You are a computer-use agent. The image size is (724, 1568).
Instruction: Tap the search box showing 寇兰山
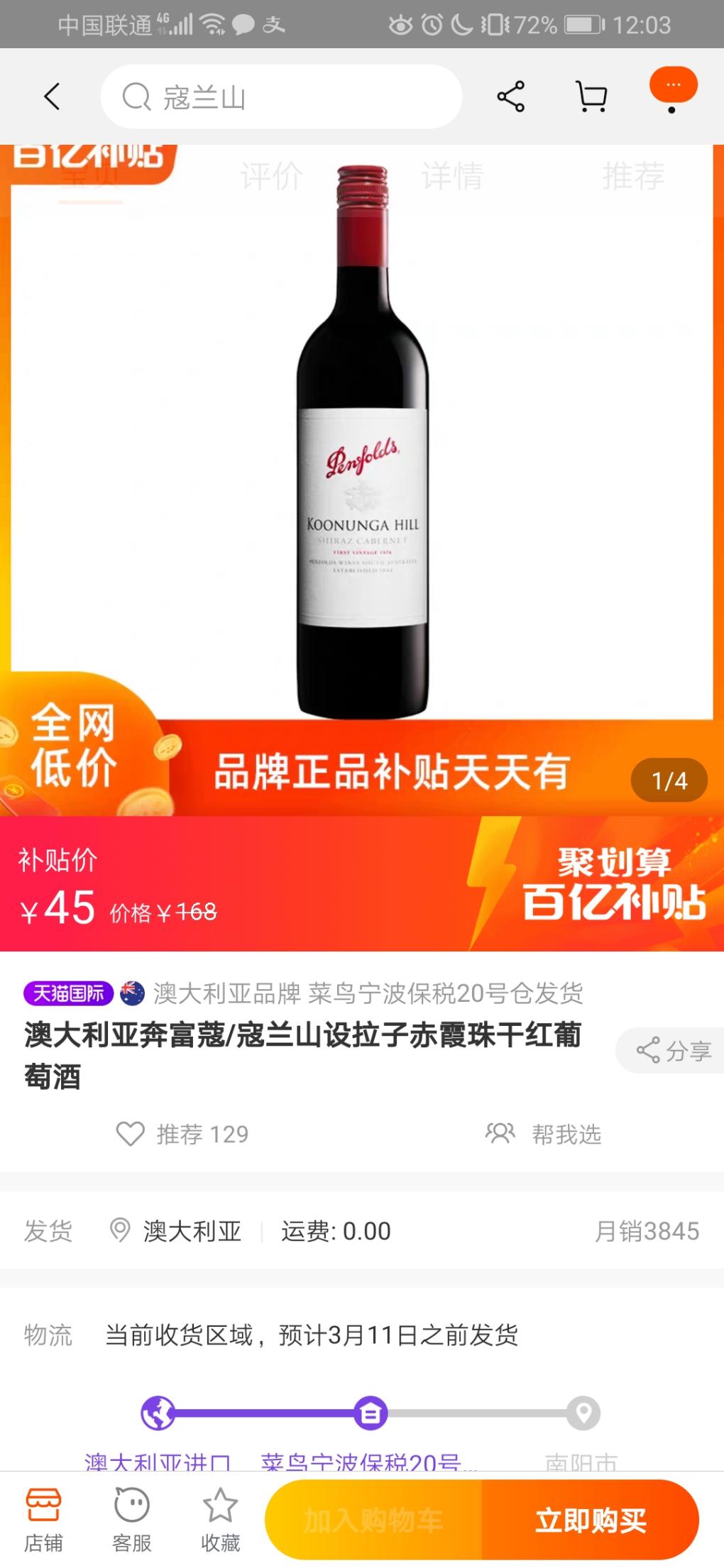click(281, 97)
